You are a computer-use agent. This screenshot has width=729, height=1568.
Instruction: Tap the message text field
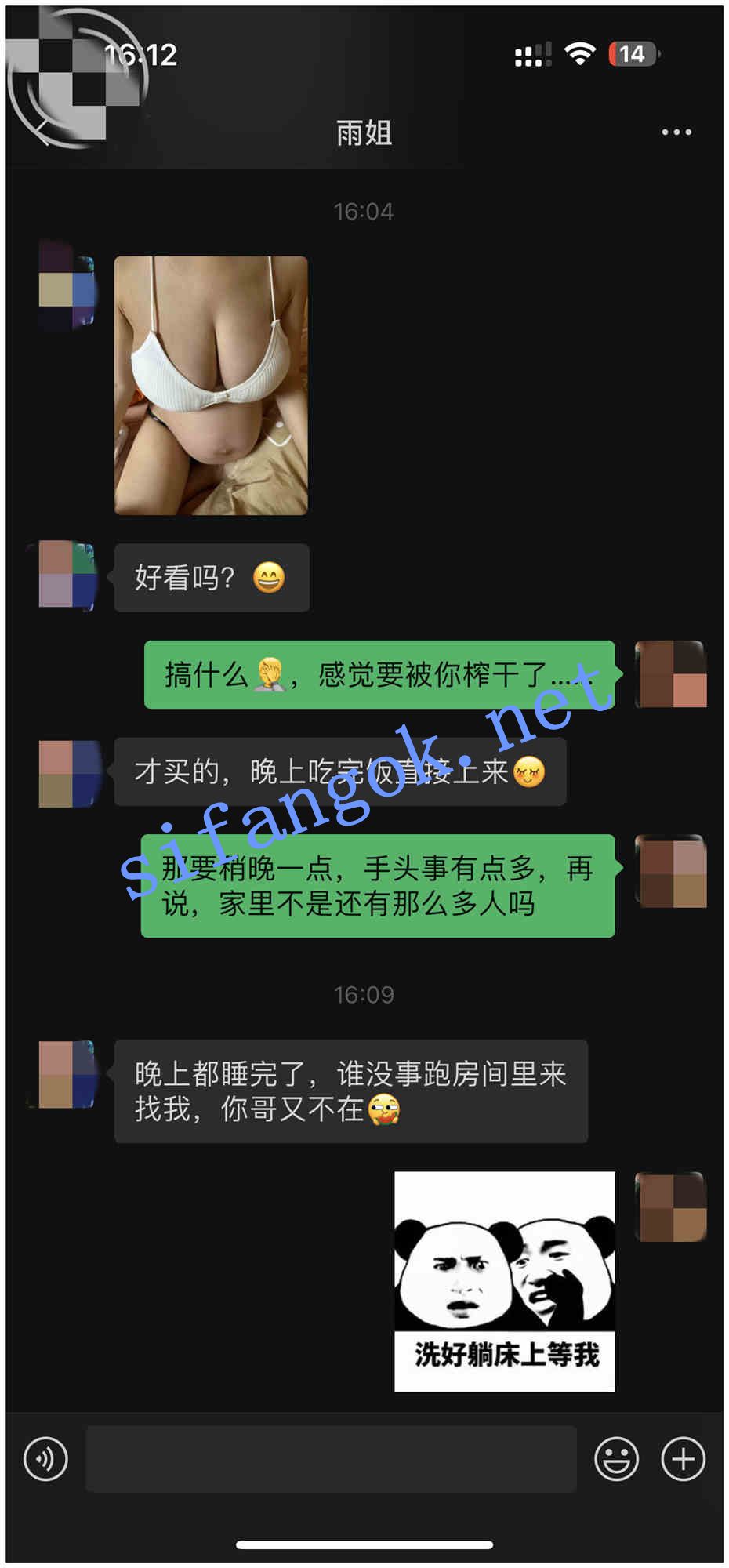click(x=331, y=1459)
